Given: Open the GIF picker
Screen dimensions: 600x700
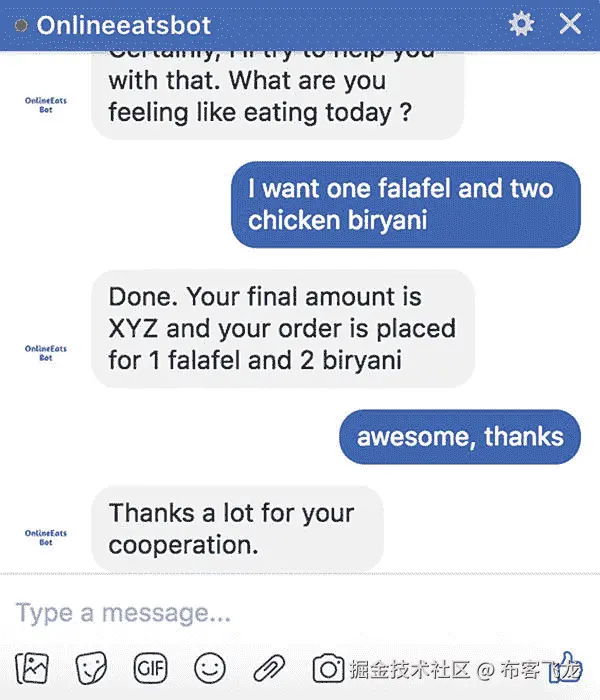Looking at the screenshot, I should coord(150,667).
